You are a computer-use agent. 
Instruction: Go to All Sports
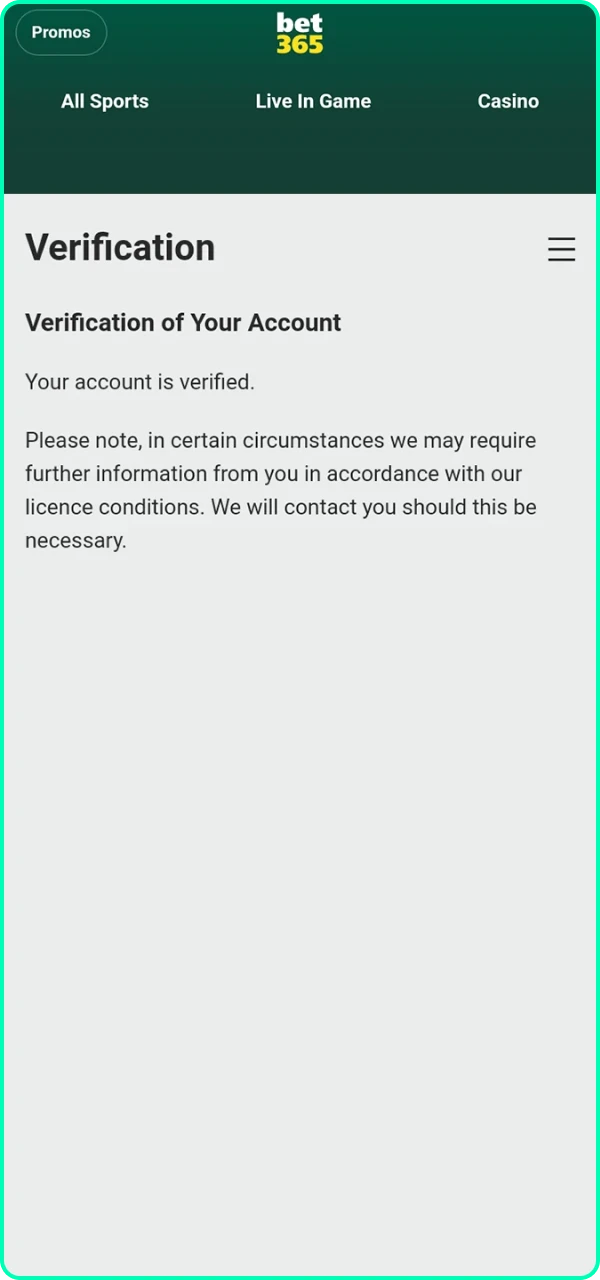(105, 101)
